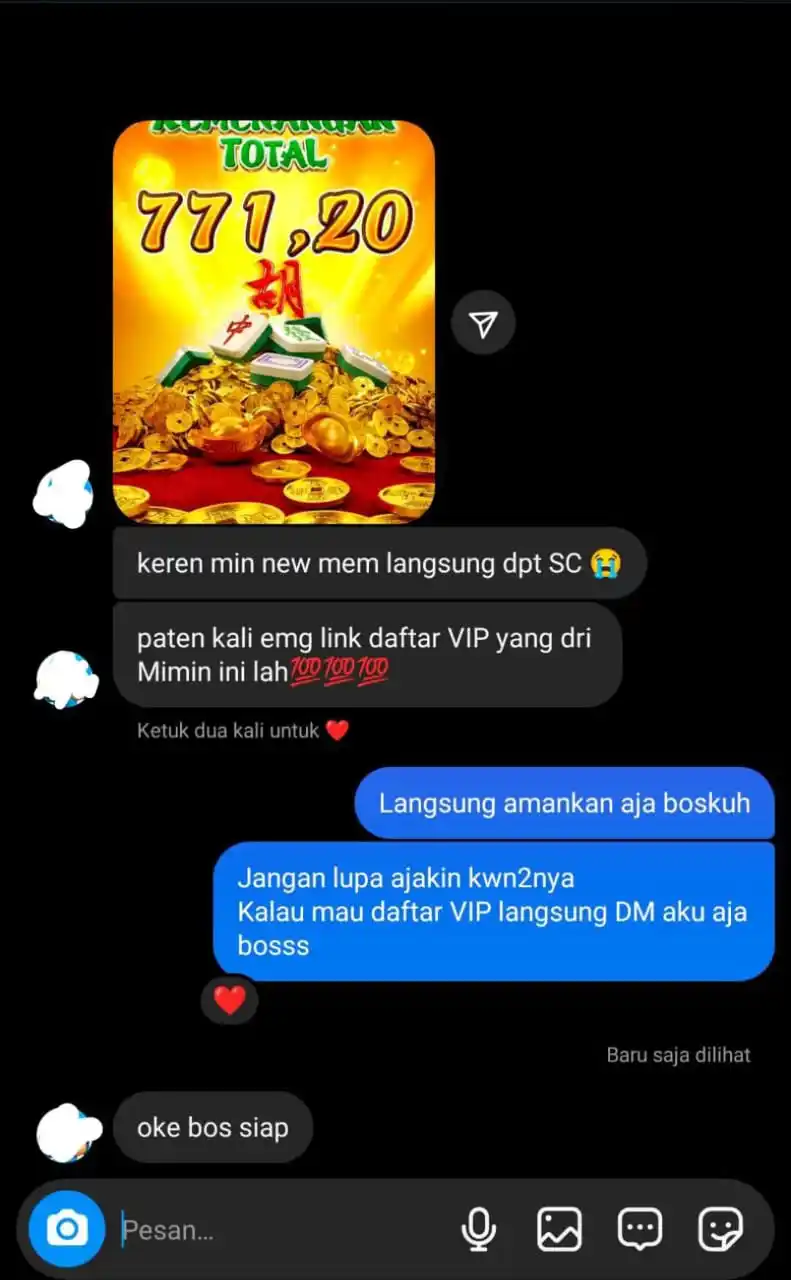Tap the heart reaction under the blue message
This screenshot has width=791, height=1280.
coord(230,999)
